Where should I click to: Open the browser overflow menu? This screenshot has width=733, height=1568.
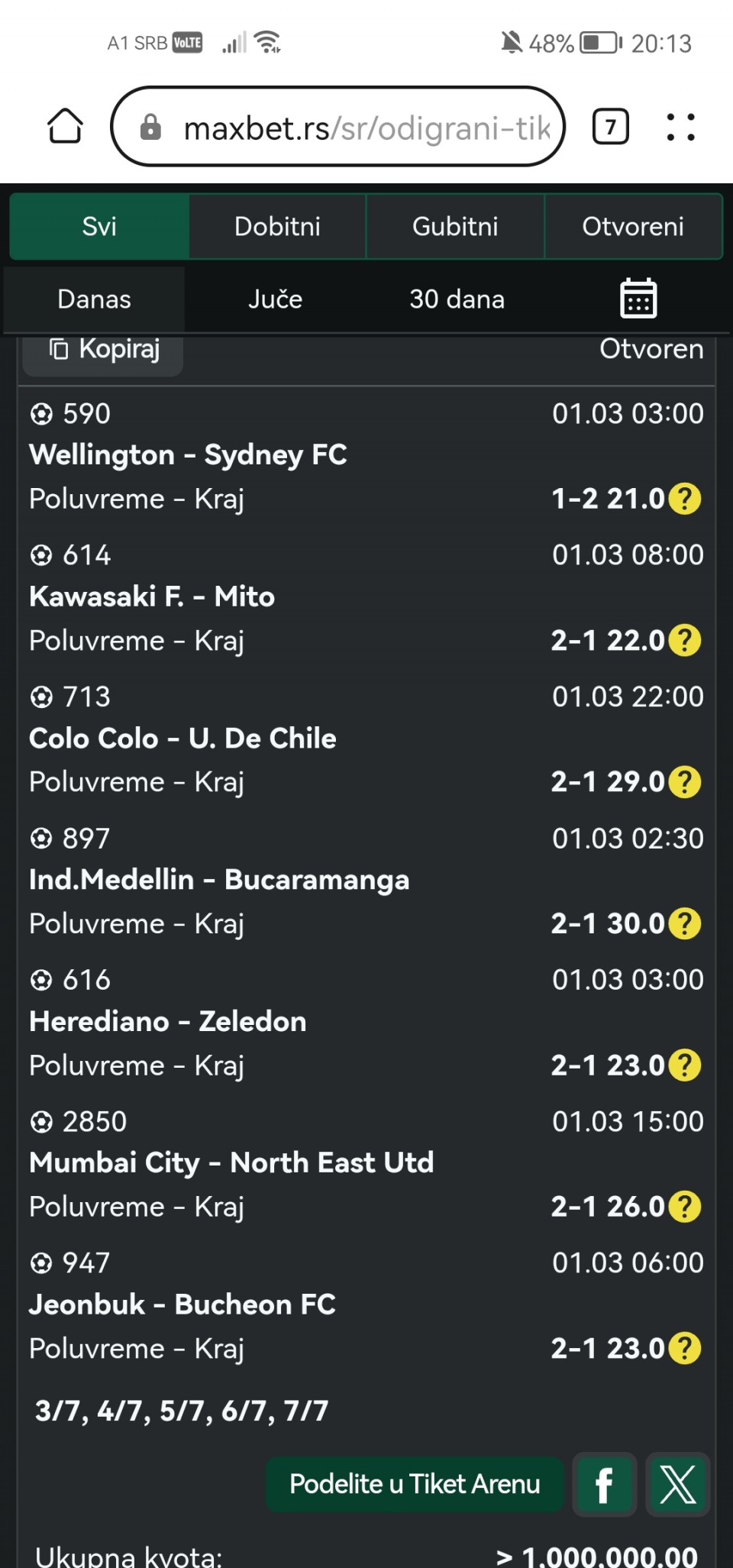pyautogui.click(x=680, y=127)
